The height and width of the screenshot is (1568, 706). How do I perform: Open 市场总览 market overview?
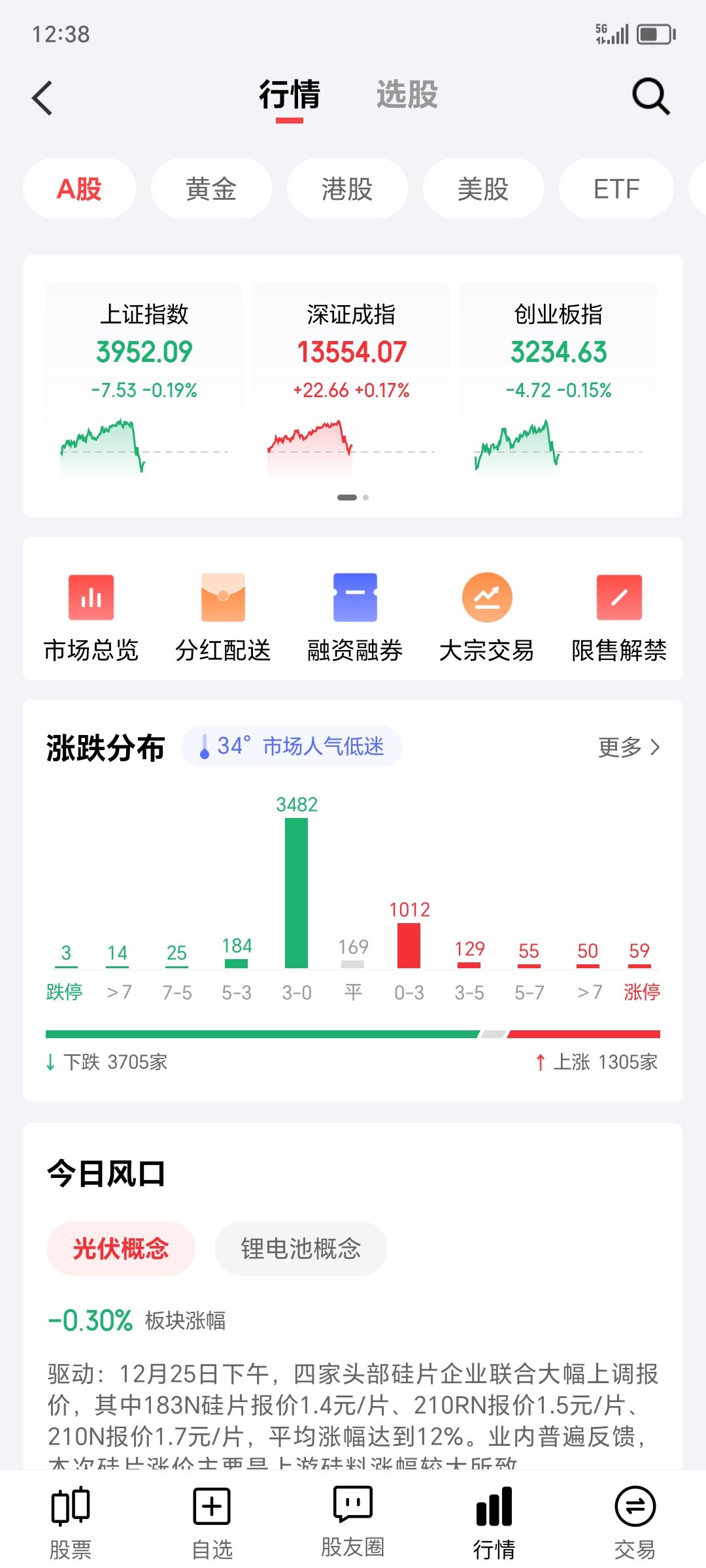click(x=91, y=617)
